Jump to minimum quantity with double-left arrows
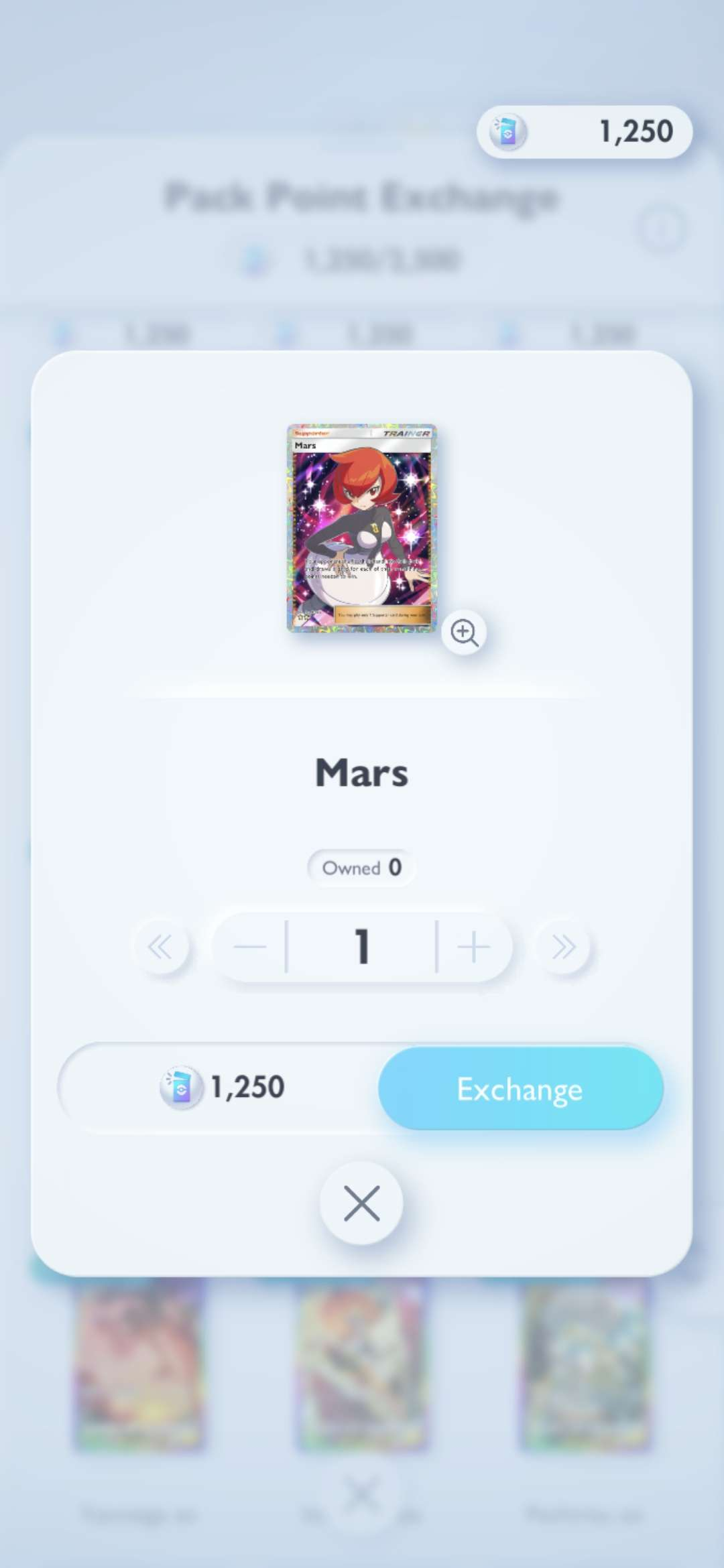The image size is (724, 1568). (160, 947)
